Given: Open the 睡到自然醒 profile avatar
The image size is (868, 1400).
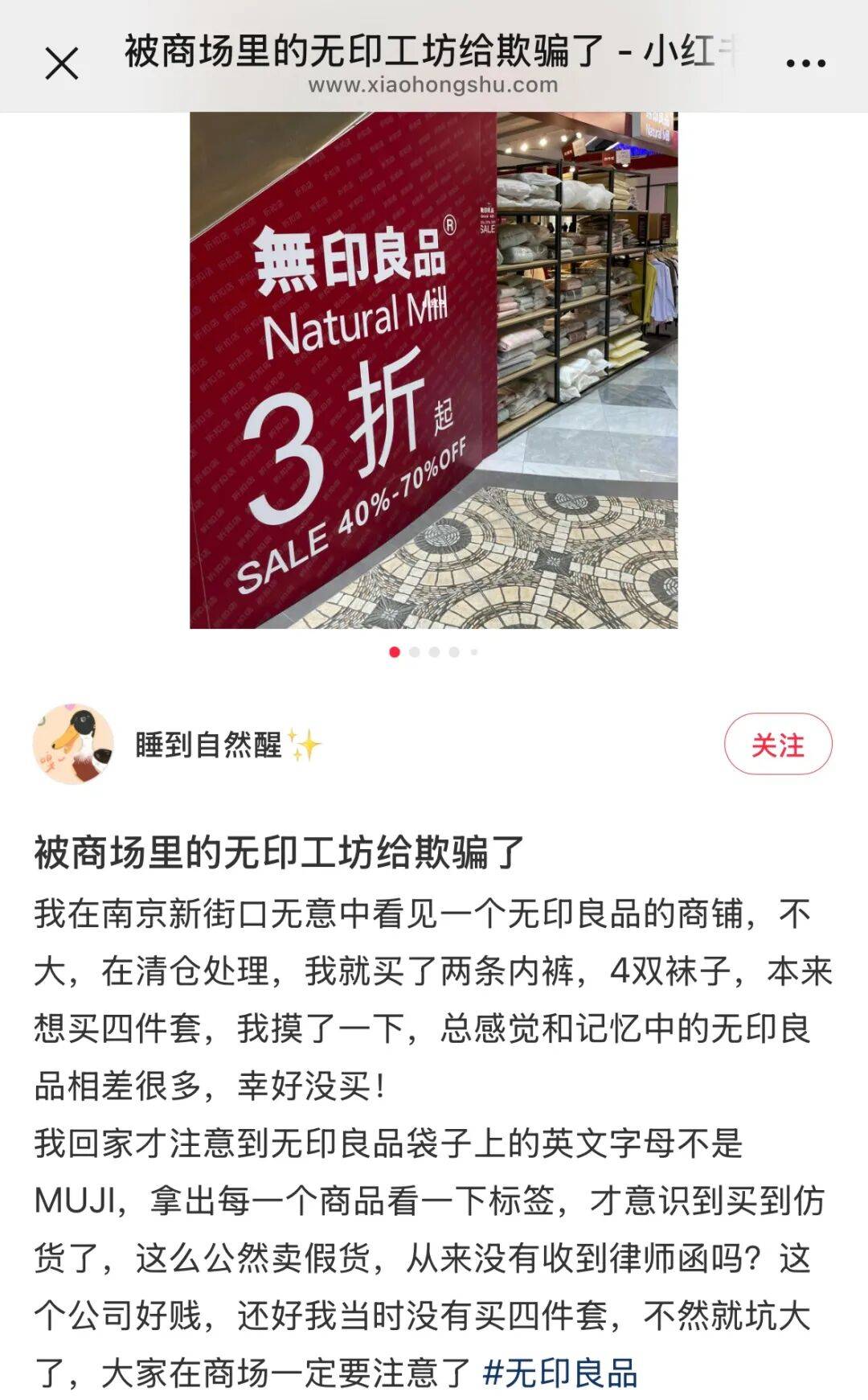Looking at the screenshot, I should click(73, 745).
